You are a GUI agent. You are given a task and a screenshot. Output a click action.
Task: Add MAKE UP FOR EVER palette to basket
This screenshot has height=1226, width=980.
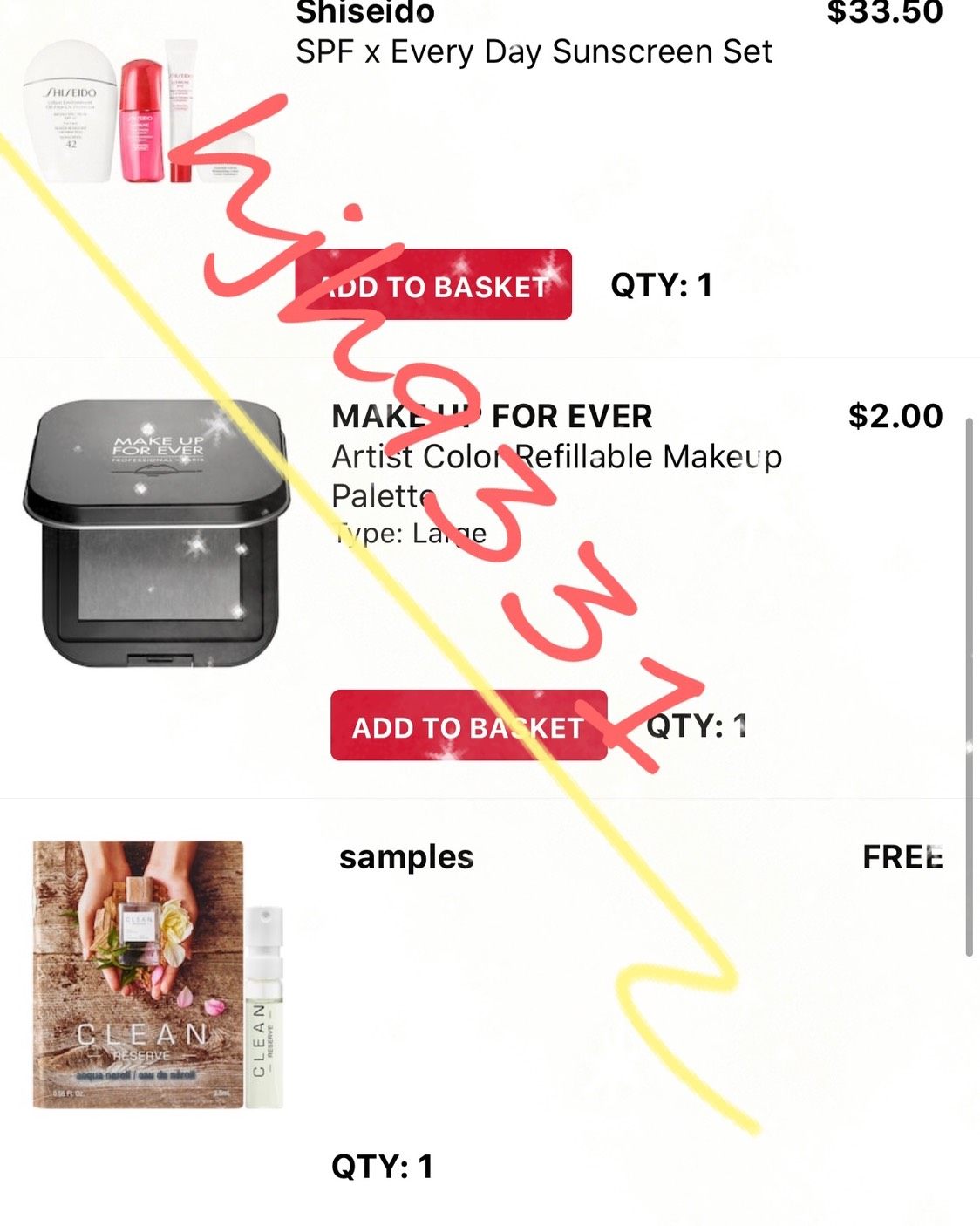click(468, 725)
